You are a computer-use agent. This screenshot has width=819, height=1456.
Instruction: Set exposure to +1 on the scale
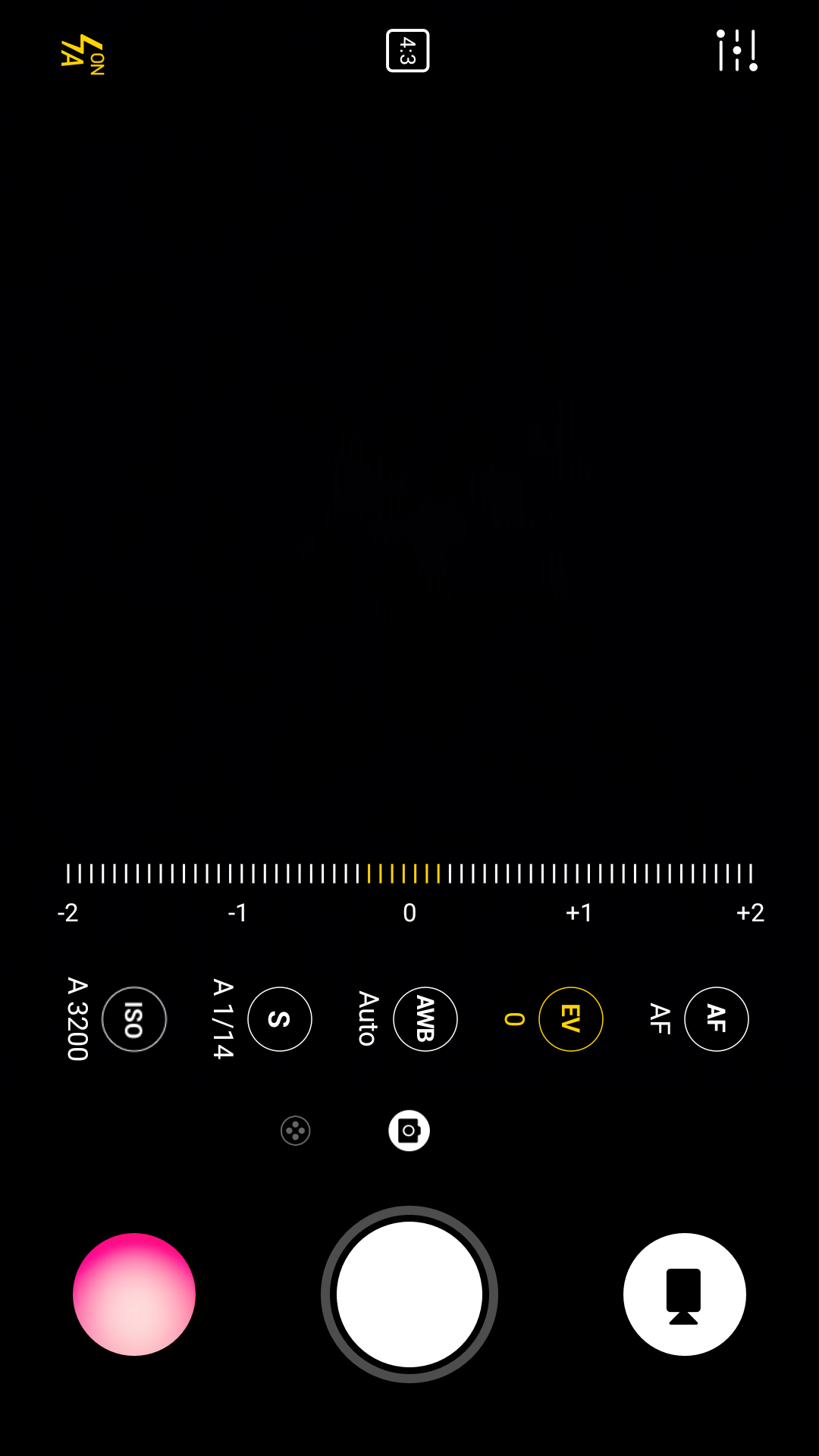[579, 874]
